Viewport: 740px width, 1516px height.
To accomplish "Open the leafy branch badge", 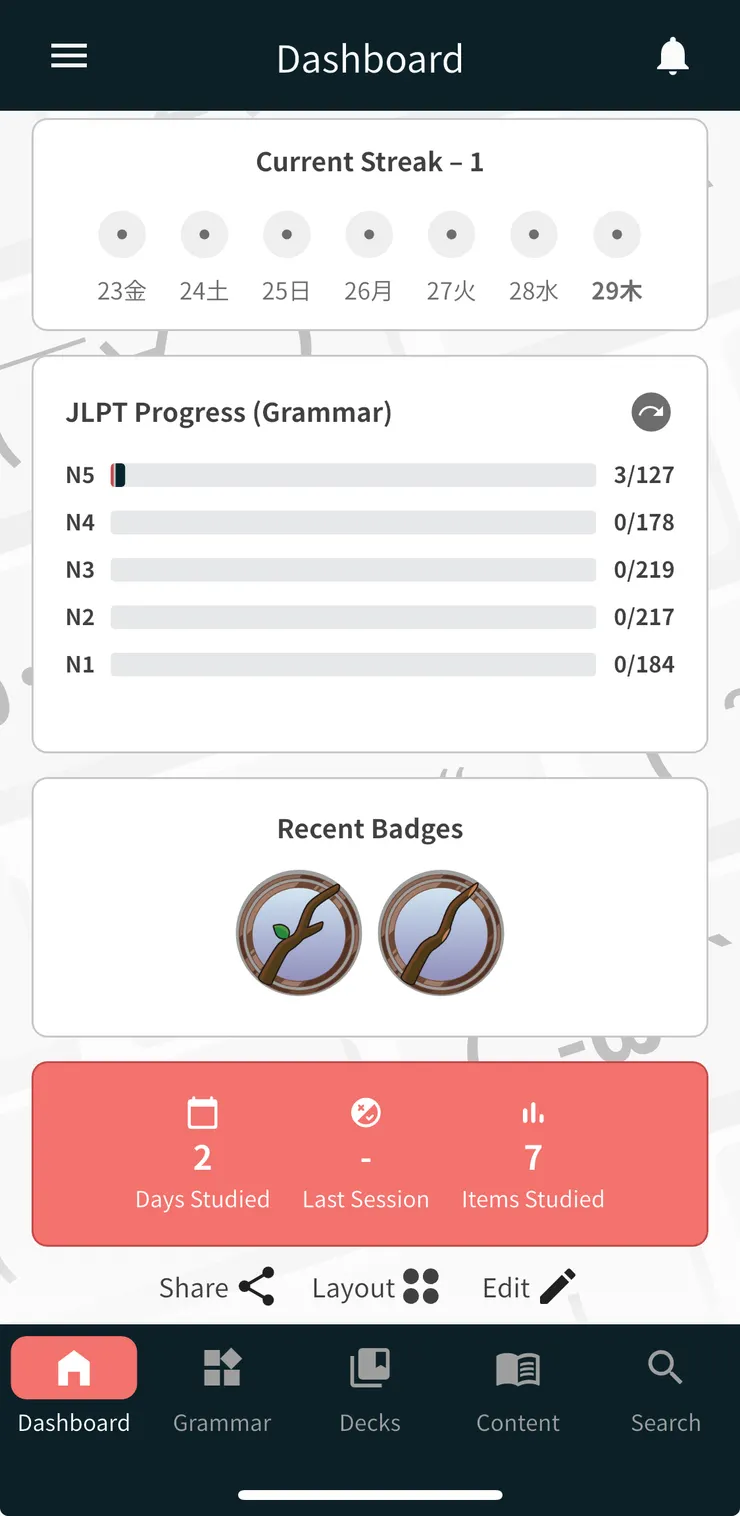I will pyautogui.click(x=299, y=933).
